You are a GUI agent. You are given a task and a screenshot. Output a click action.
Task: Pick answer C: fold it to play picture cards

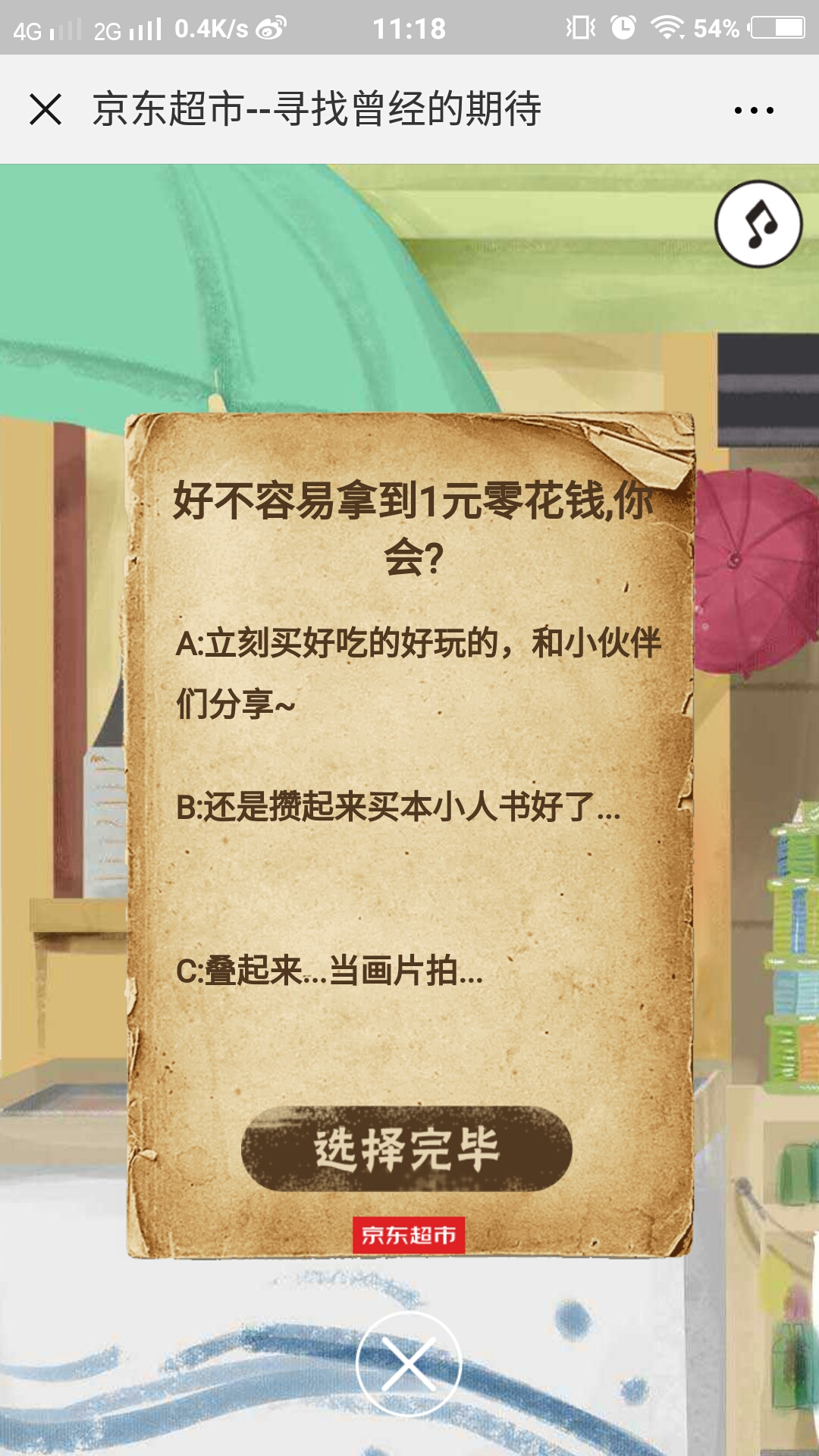[x=329, y=971]
